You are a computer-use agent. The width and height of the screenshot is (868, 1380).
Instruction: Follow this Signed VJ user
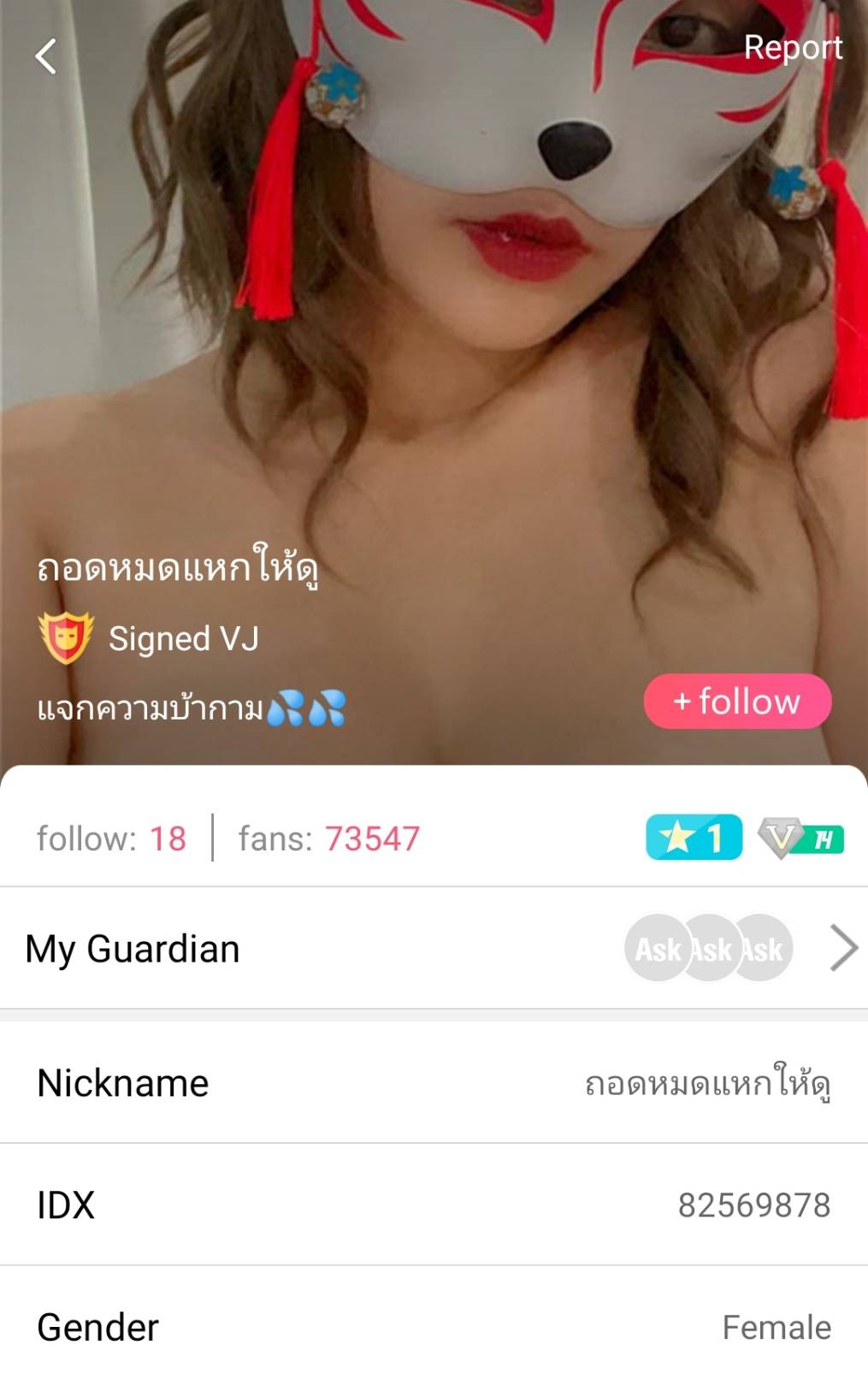pos(736,702)
